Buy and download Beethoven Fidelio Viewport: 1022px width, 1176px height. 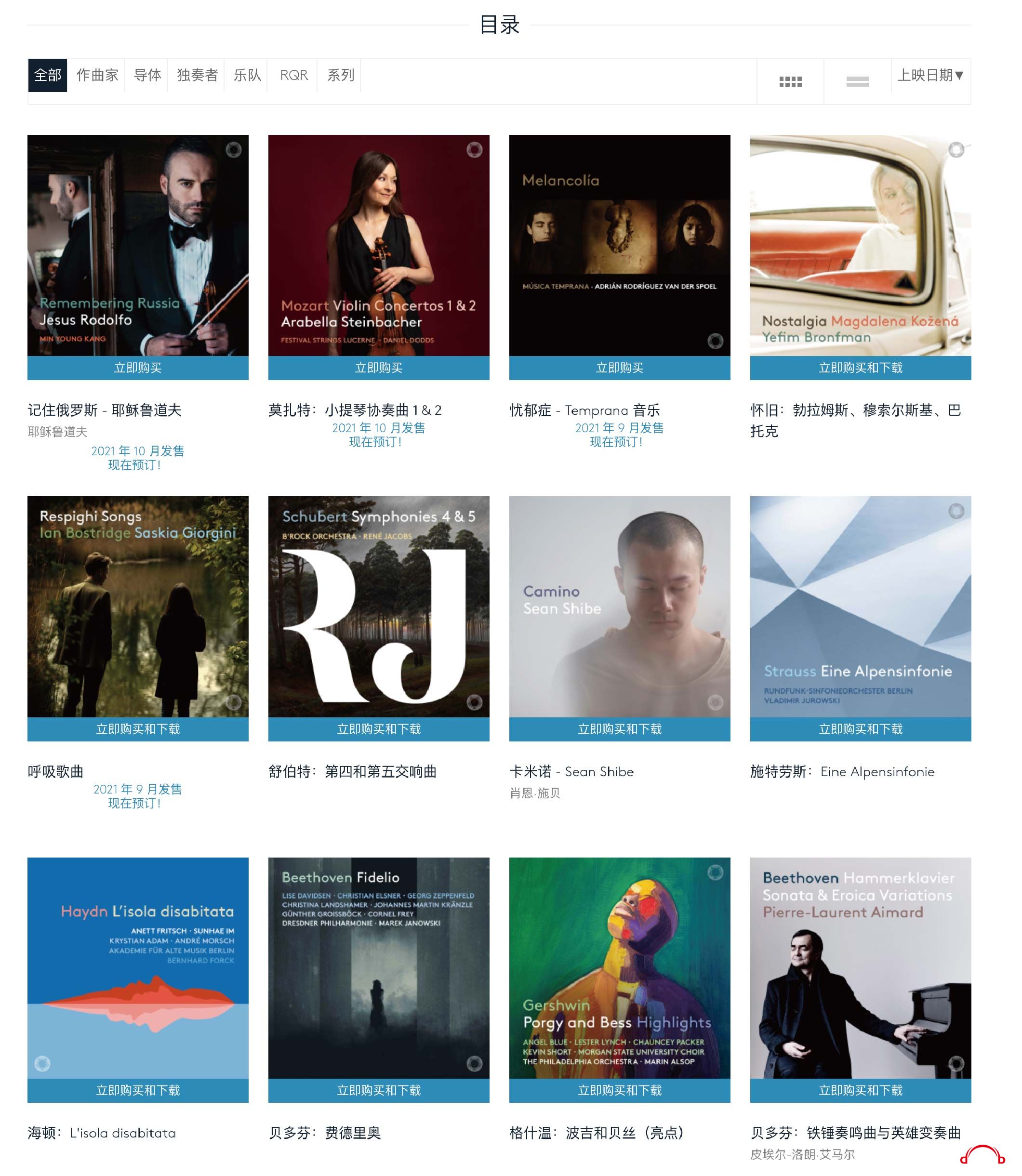[379, 1090]
